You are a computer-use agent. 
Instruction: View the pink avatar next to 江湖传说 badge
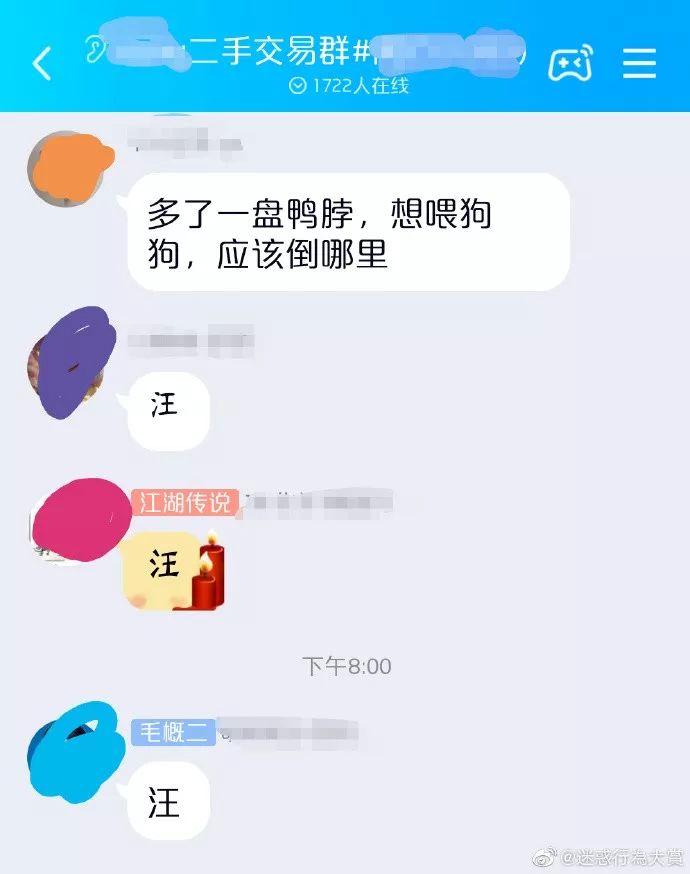[81, 521]
